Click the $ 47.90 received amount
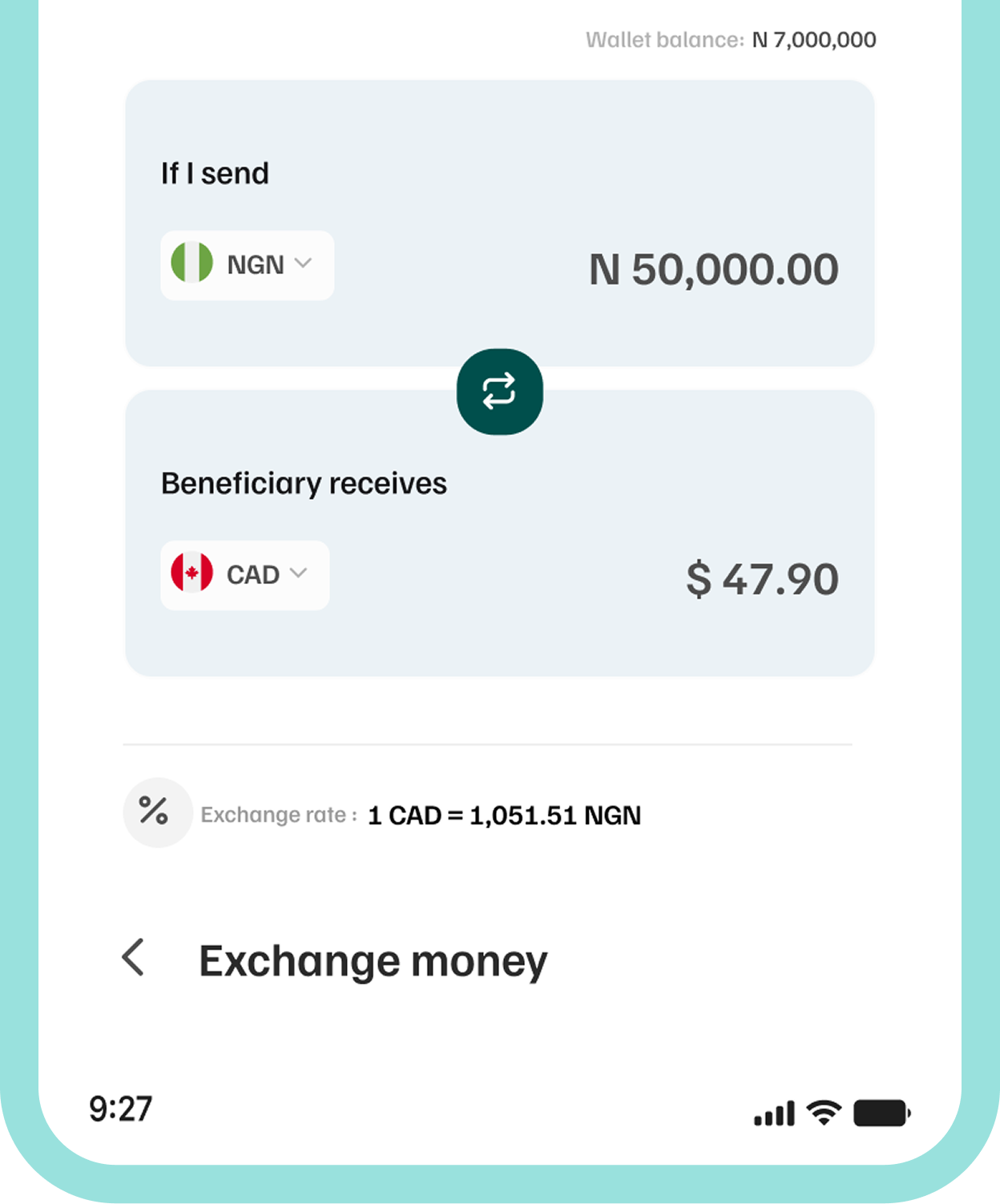This screenshot has height=1204, width=1000. tap(763, 578)
